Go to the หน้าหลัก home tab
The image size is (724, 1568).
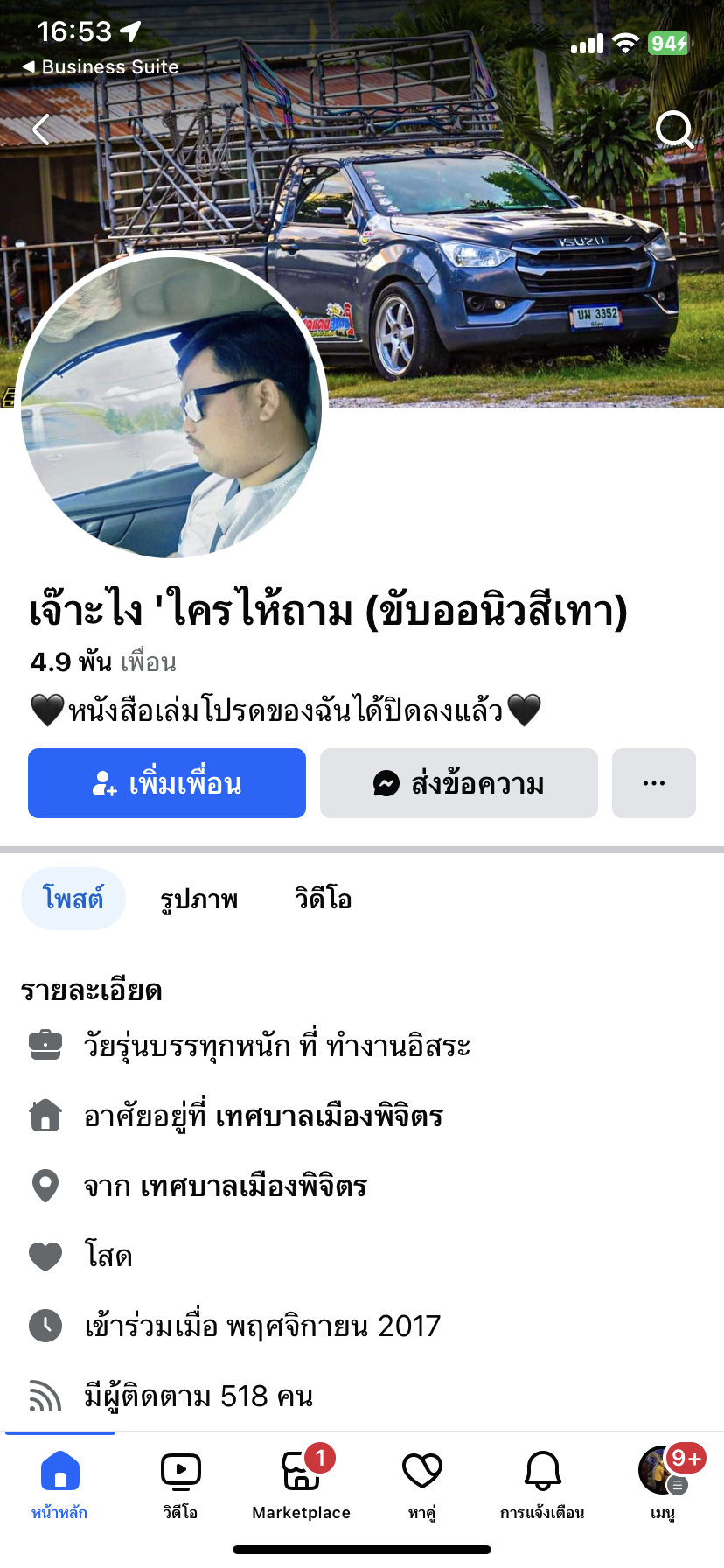point(59,1480)
